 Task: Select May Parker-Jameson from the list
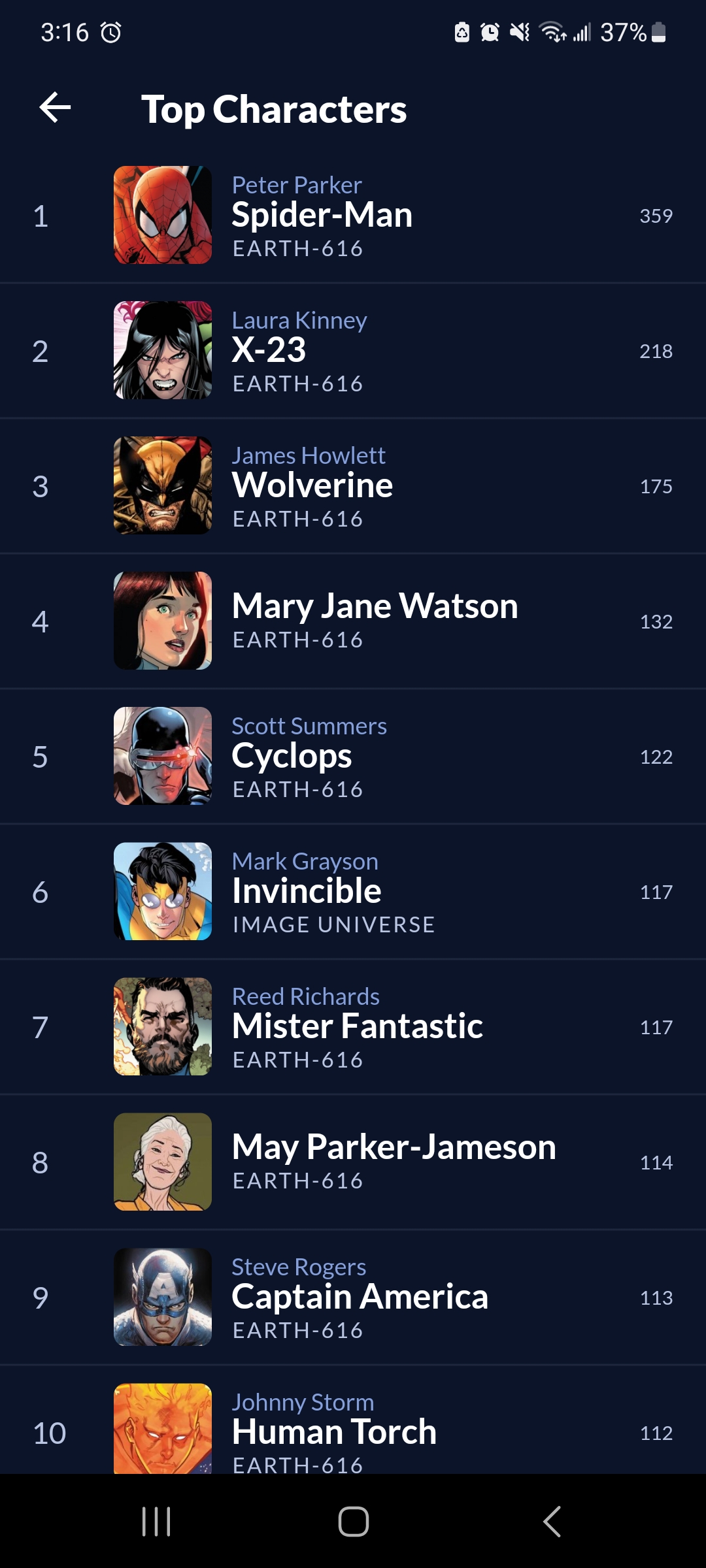[353, 1161]
